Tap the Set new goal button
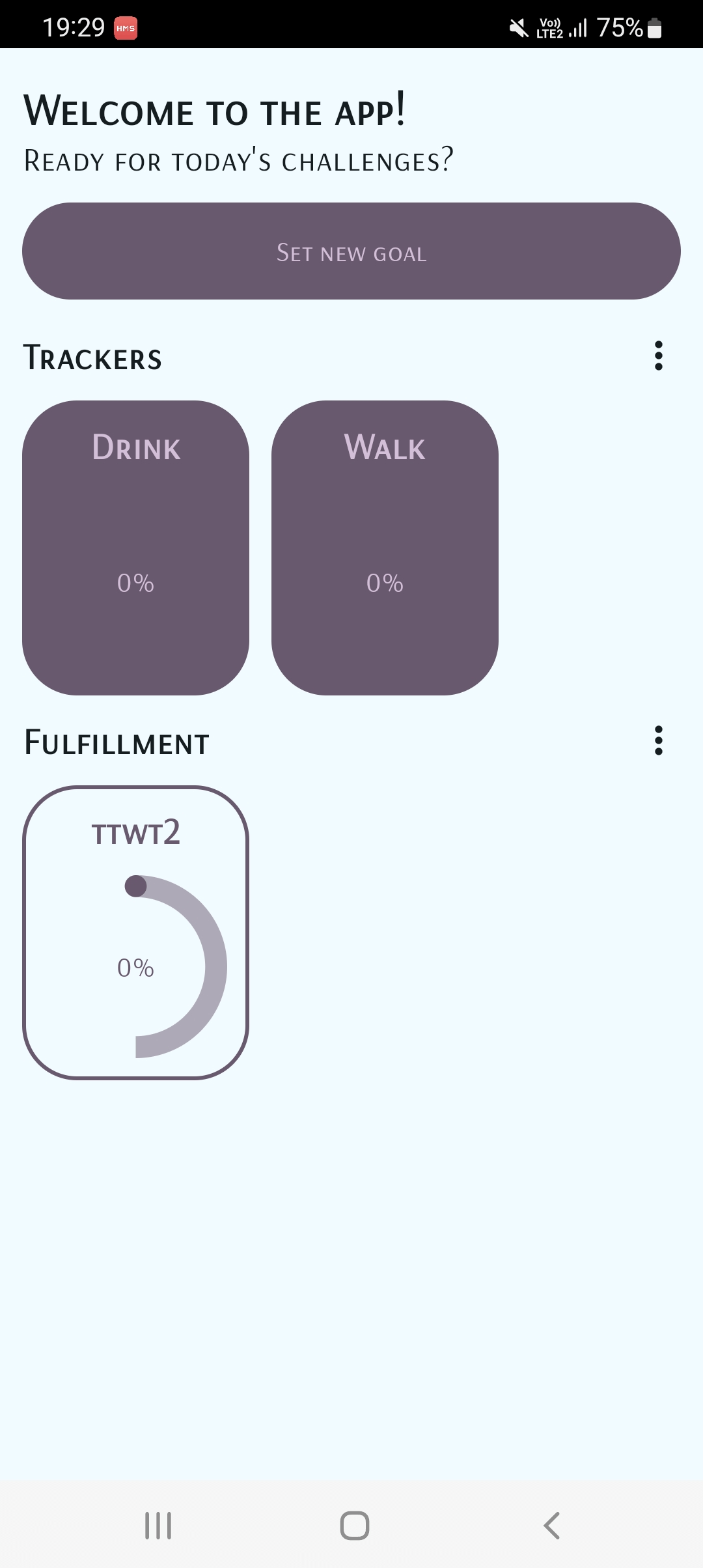 click(x=351, y=251)
